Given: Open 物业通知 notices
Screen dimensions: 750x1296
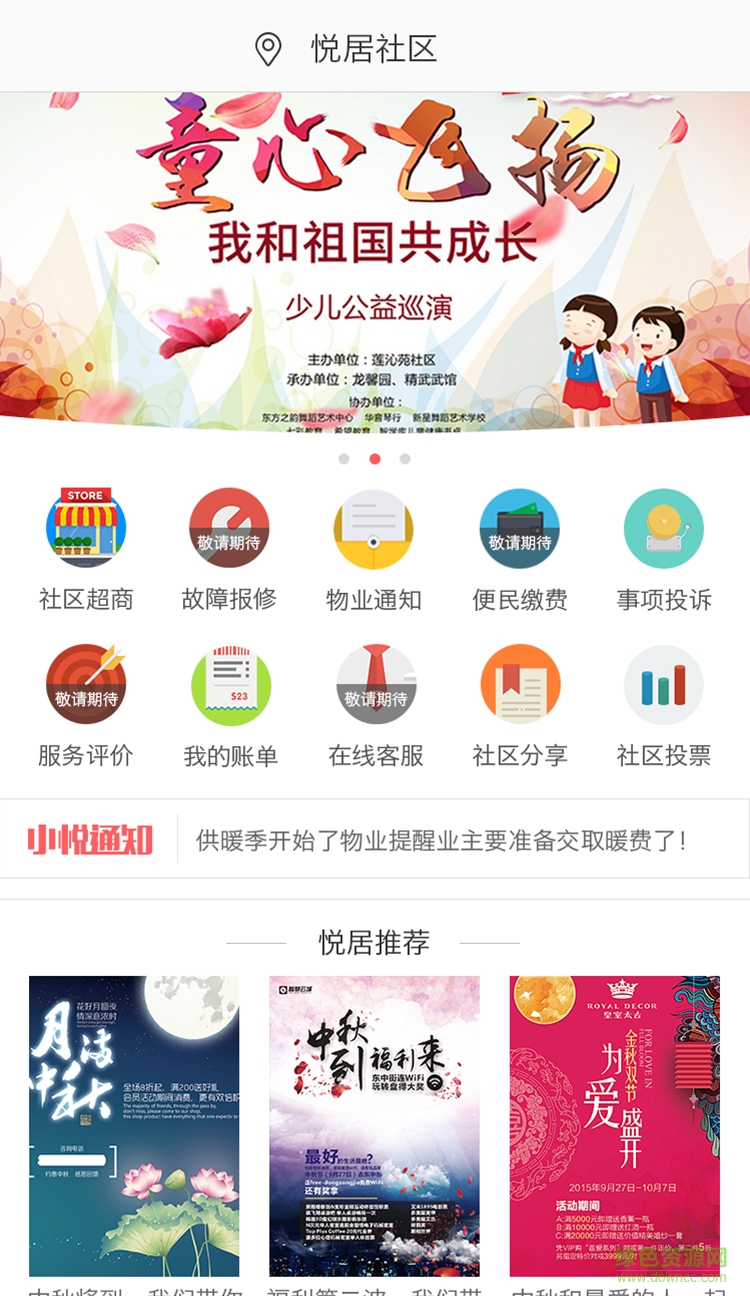Looking at the screenshot, I should 373,528.
